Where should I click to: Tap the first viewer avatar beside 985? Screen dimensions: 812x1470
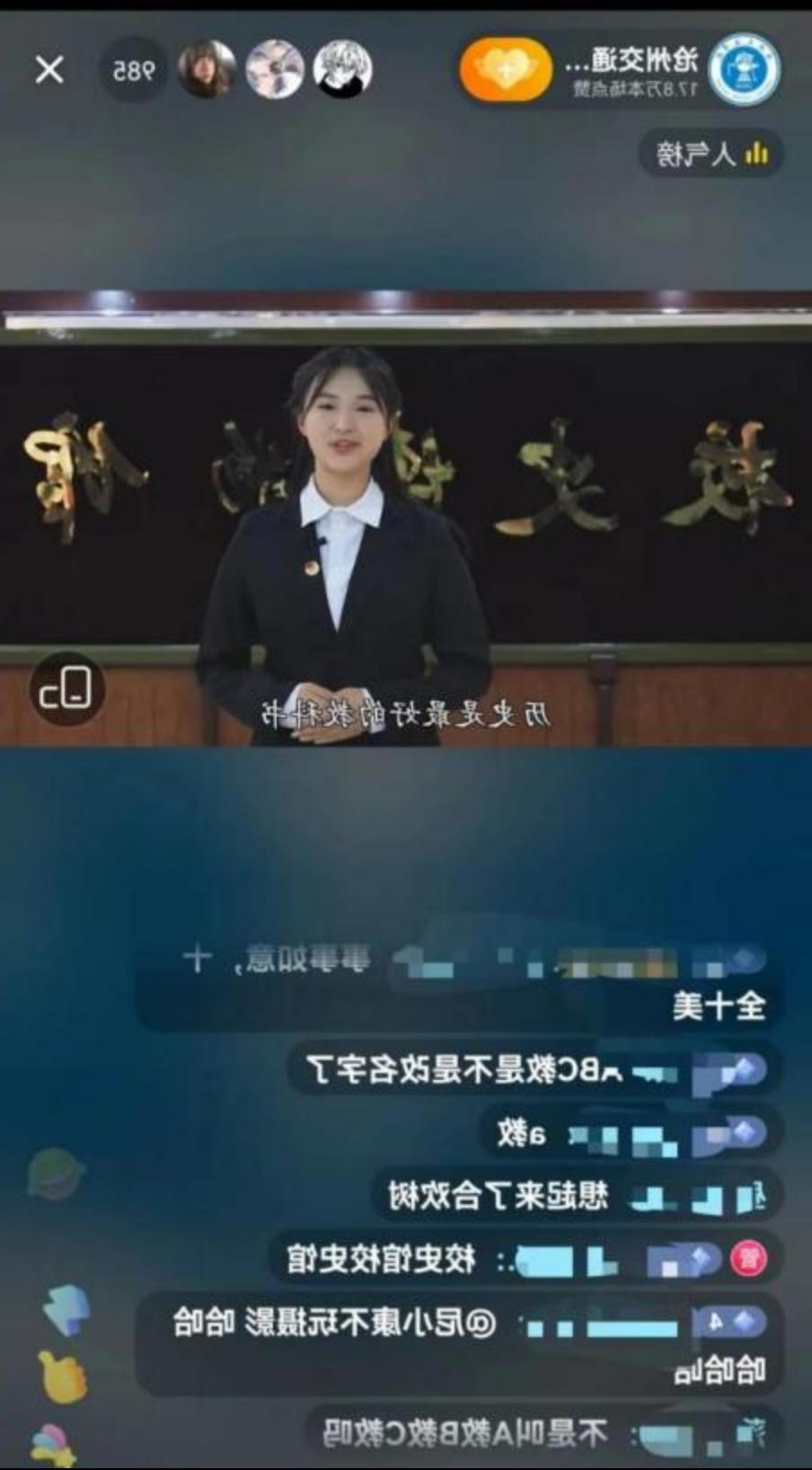(207, 69)
